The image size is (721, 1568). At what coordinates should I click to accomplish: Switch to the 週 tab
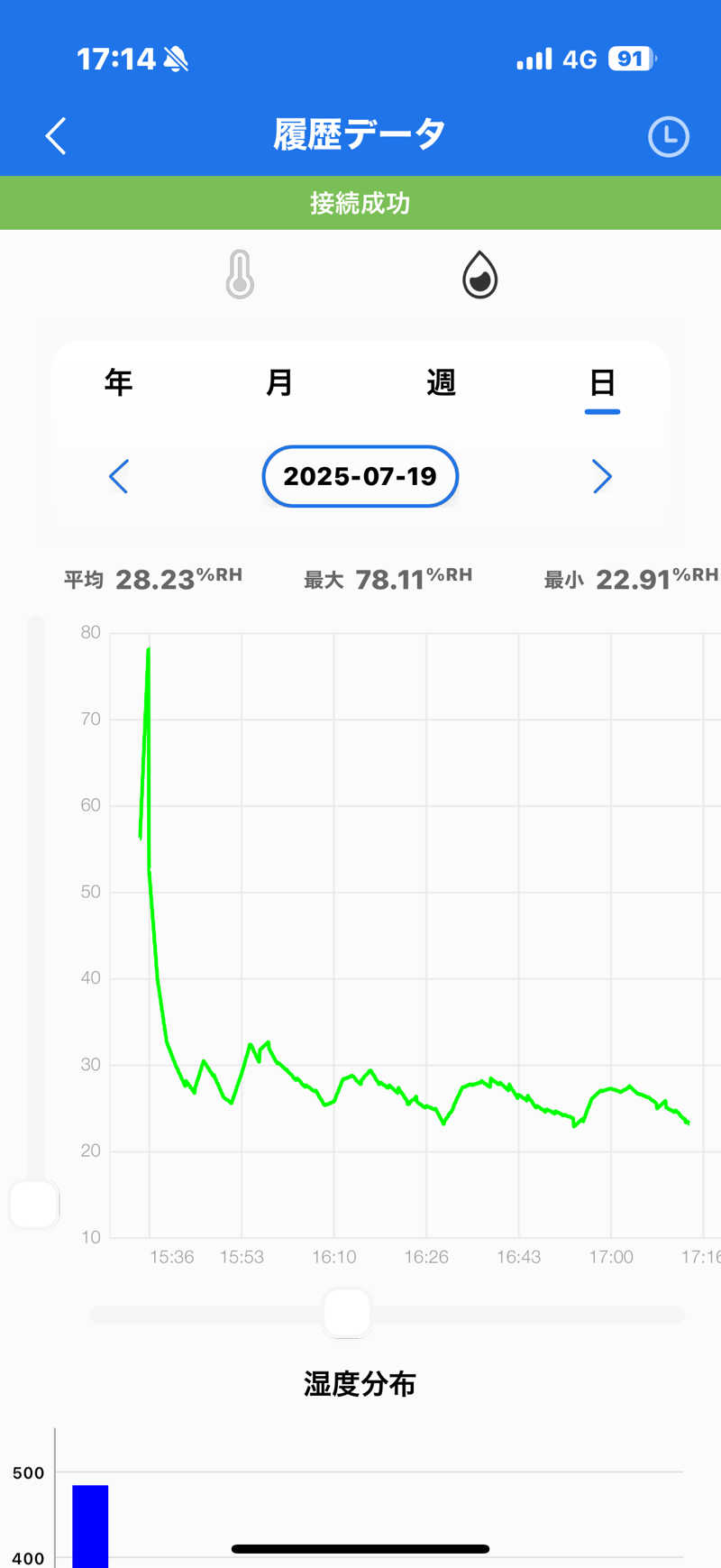pyautogui.click(x=441, y=382)
